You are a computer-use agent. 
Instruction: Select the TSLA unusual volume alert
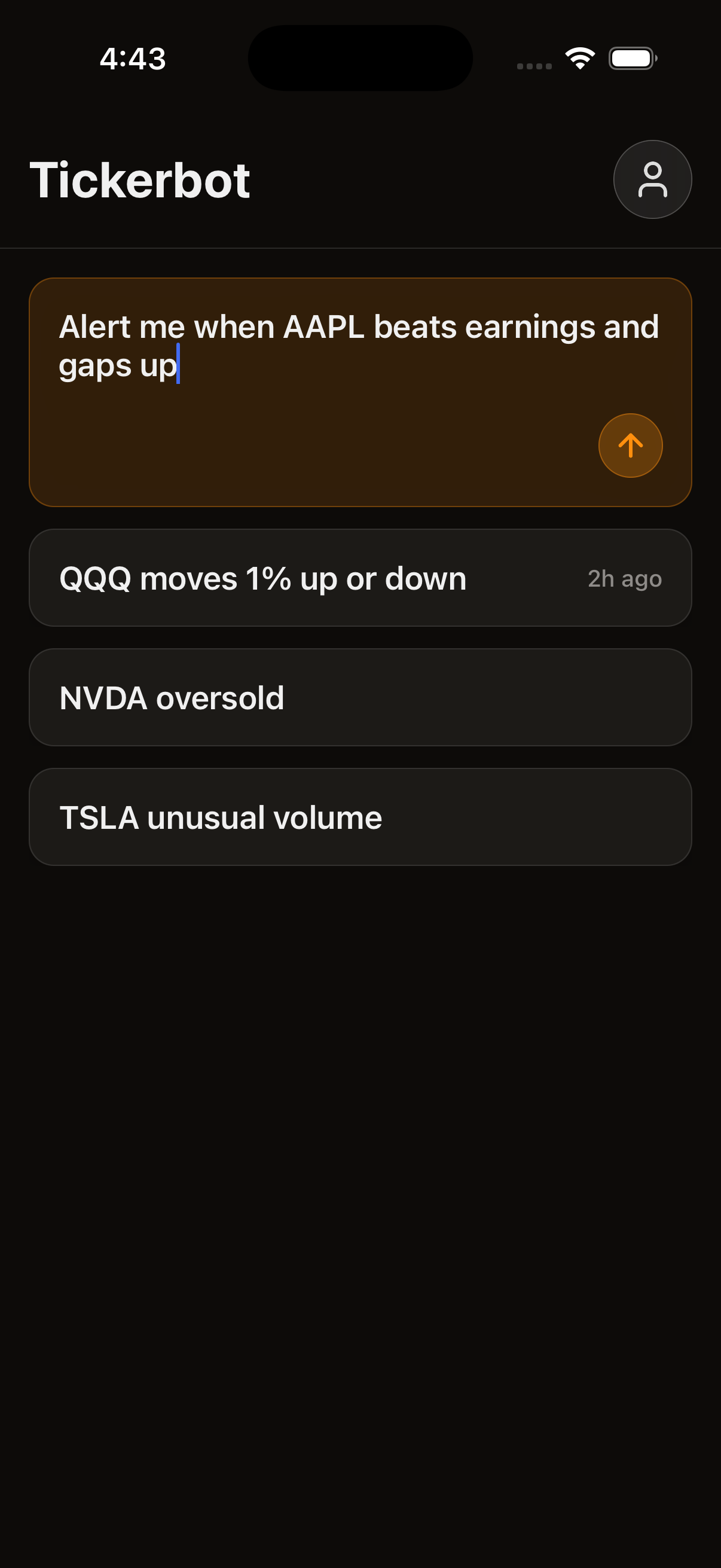point(360,817)
